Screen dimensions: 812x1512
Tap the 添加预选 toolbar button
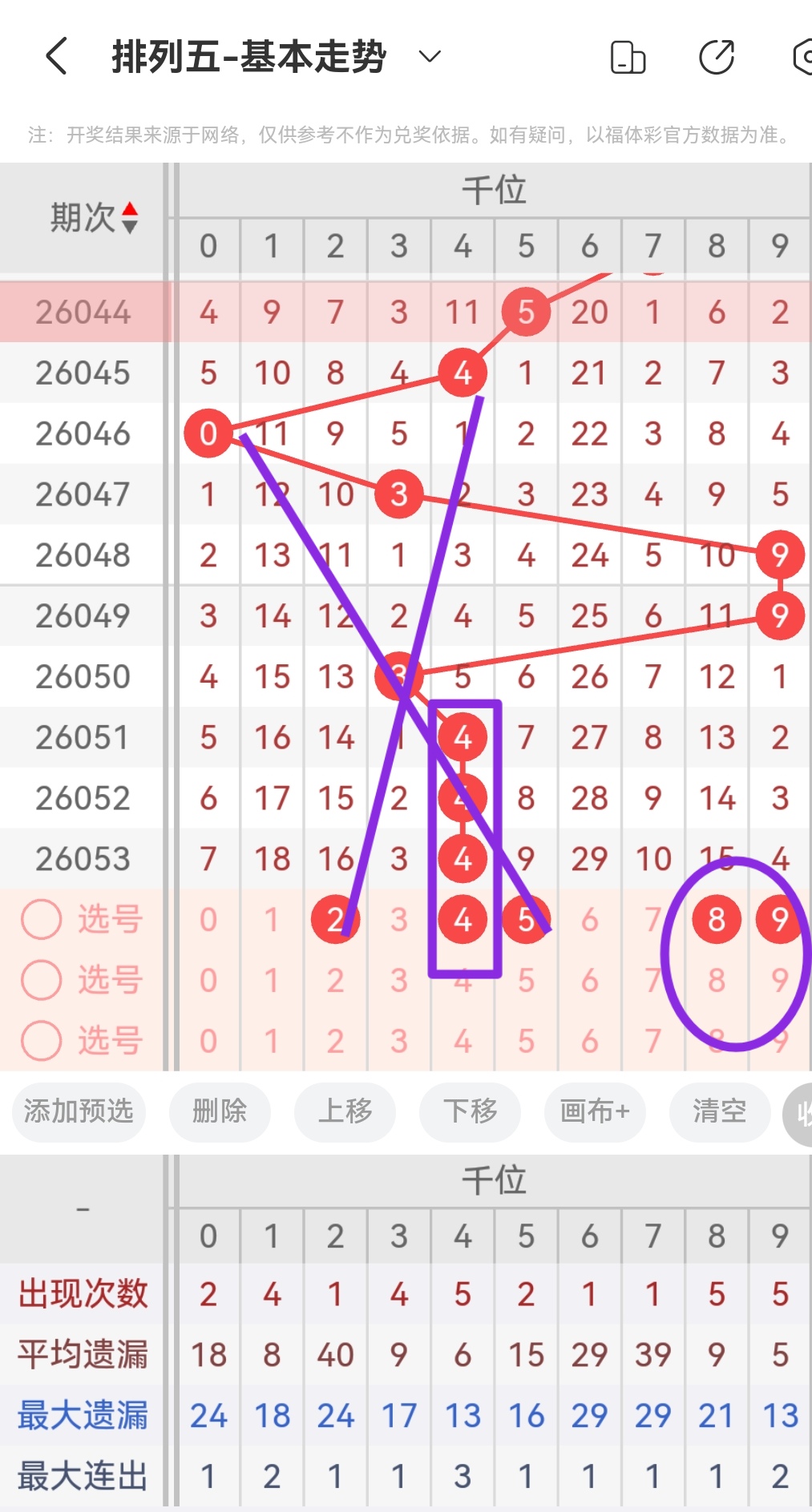click(78, 1111)
